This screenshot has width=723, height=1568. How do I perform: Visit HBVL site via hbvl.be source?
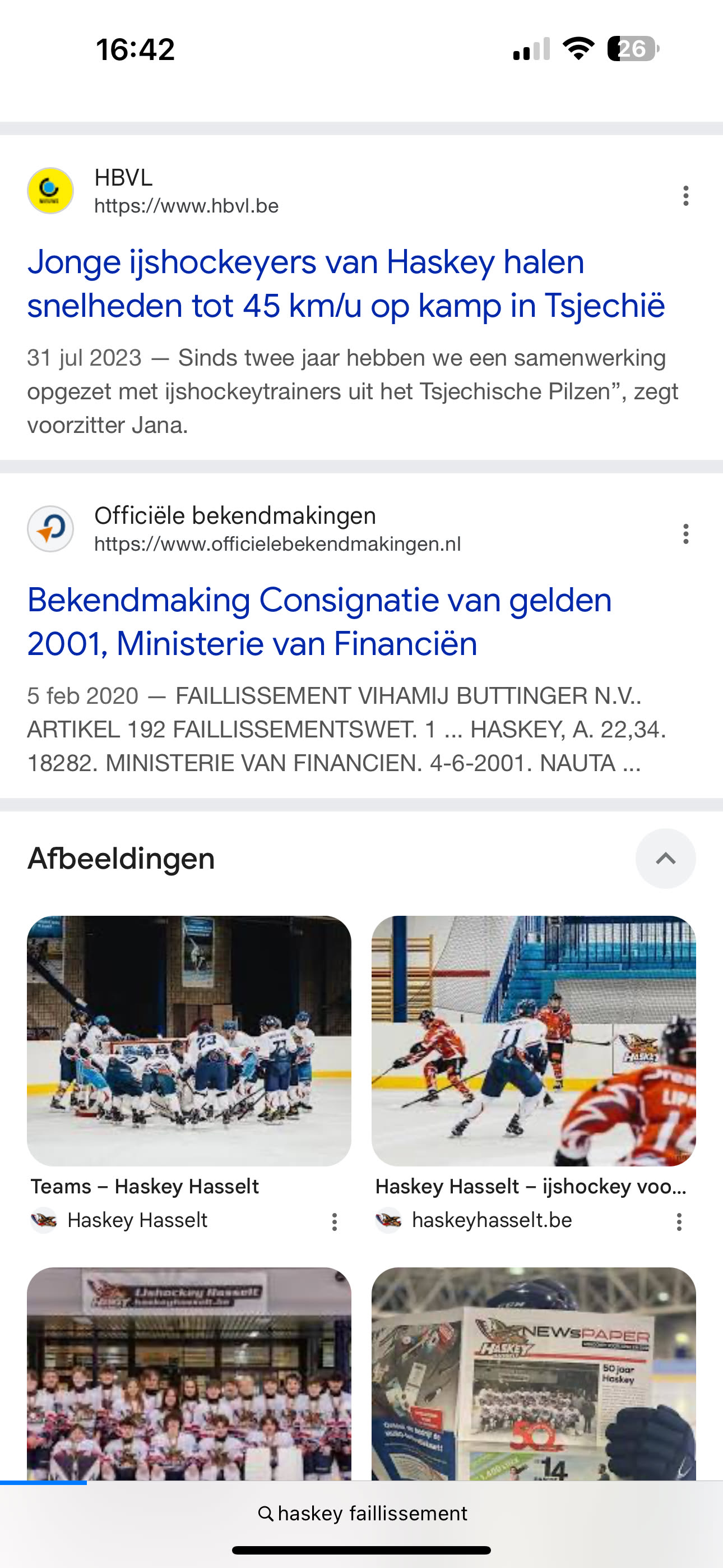click(186, 206)
